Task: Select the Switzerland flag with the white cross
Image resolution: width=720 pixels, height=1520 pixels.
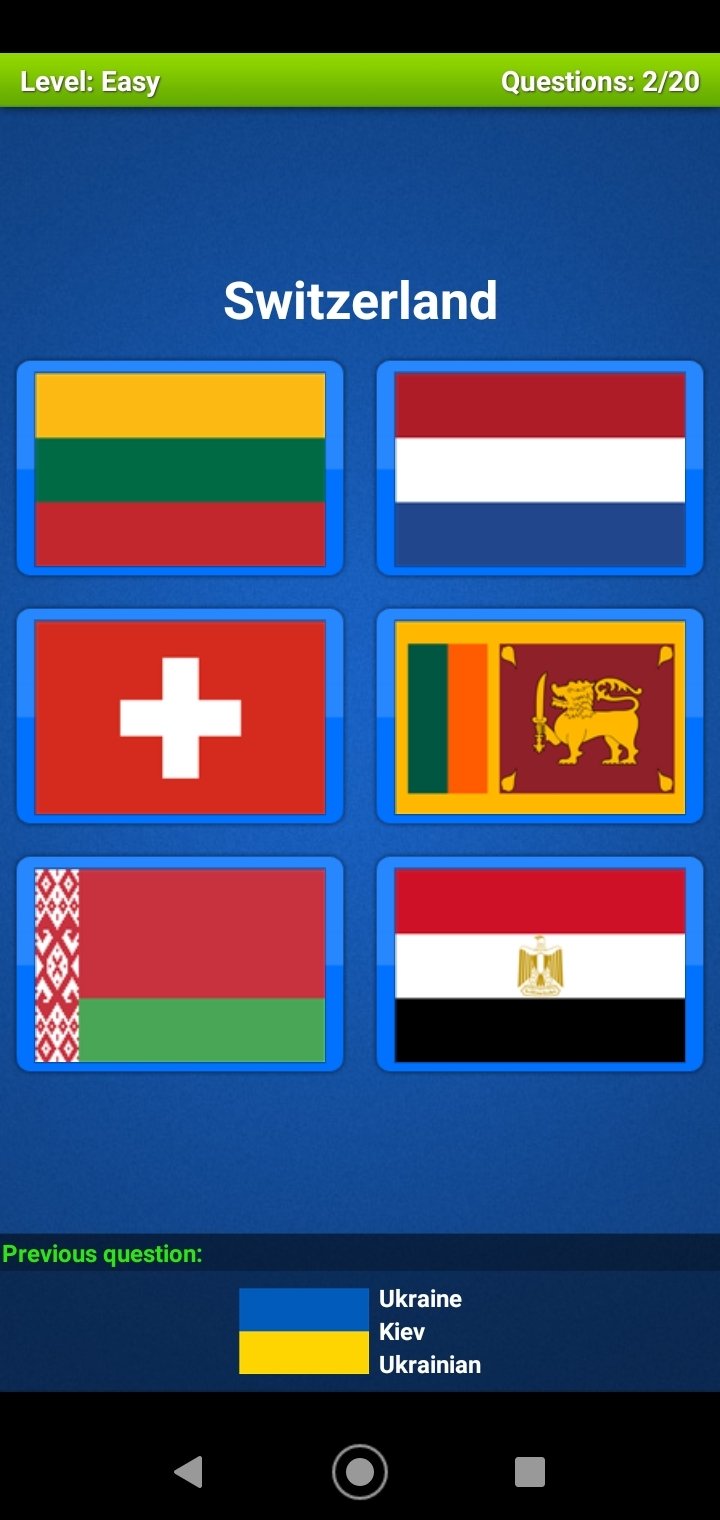Action: (x=180, y=716)
